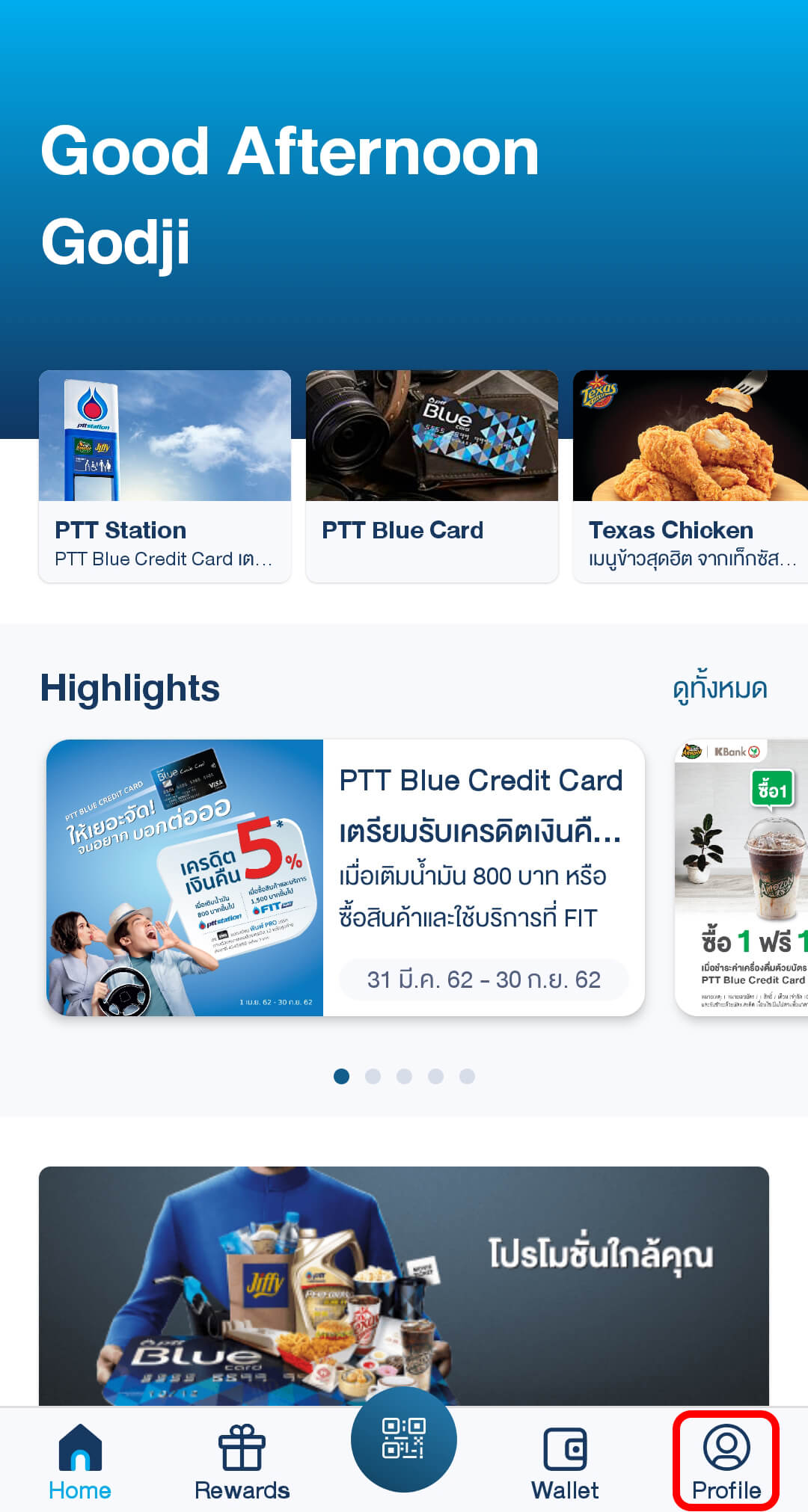
Task: Open the โปรโมชั่นใกล้คุณ banner
Action: tap(404, 1284)
